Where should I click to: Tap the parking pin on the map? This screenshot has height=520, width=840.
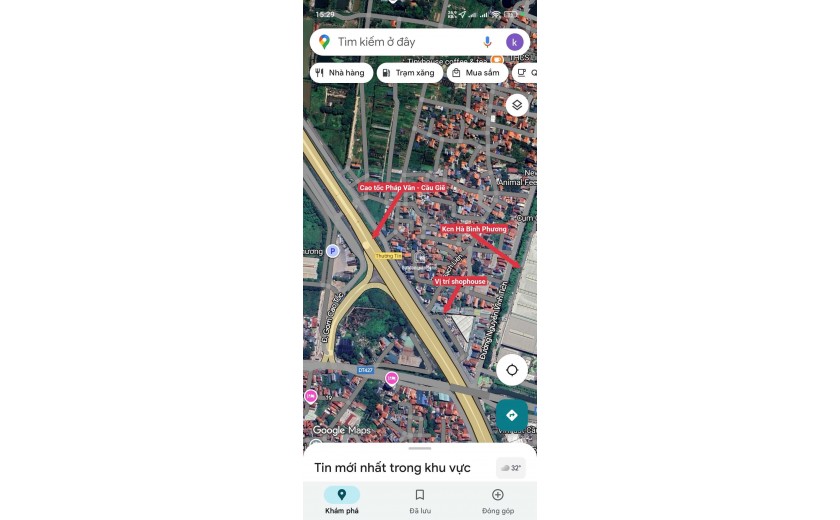[x=333, y=251]
